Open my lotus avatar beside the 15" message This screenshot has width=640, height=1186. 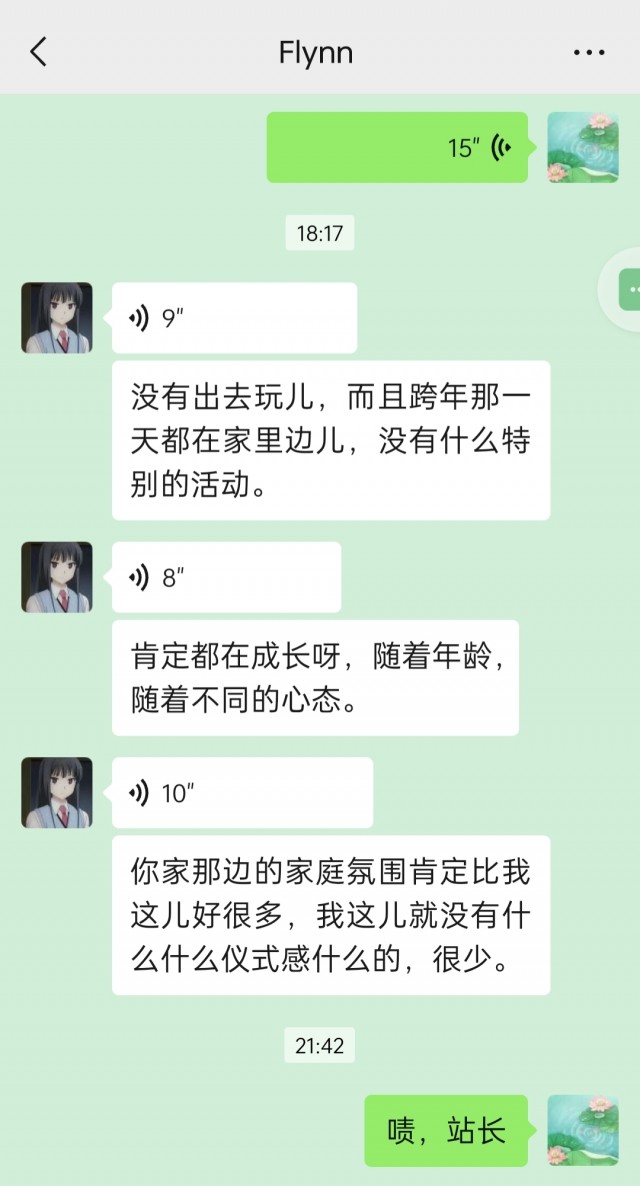click(583, 148)
